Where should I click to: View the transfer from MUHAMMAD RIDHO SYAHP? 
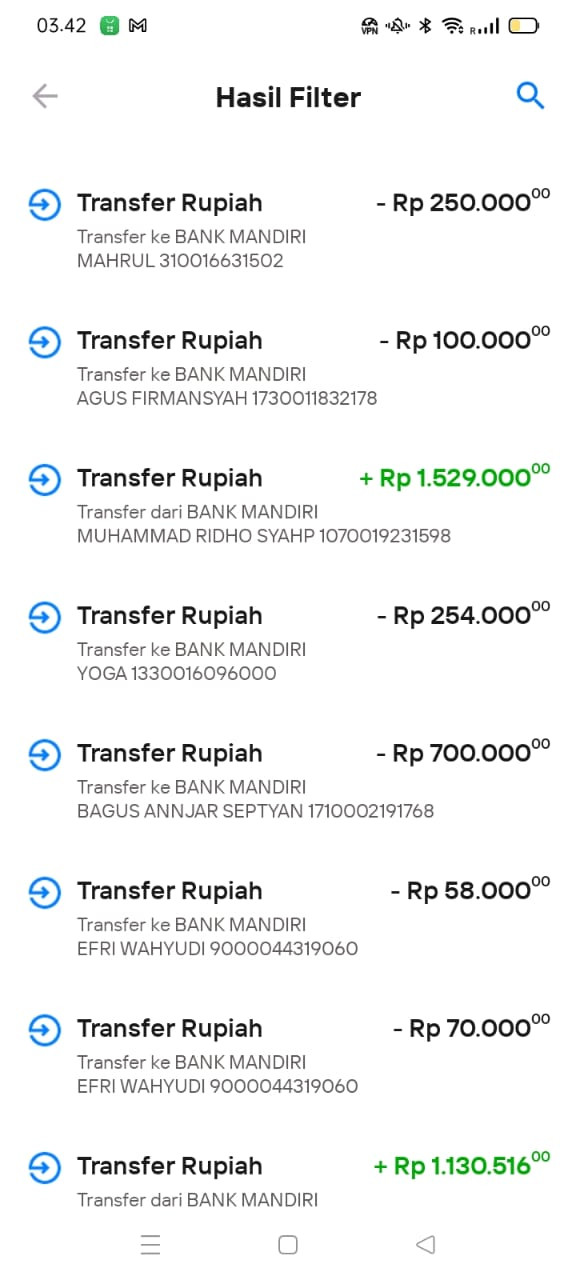(x=288, y=506)
